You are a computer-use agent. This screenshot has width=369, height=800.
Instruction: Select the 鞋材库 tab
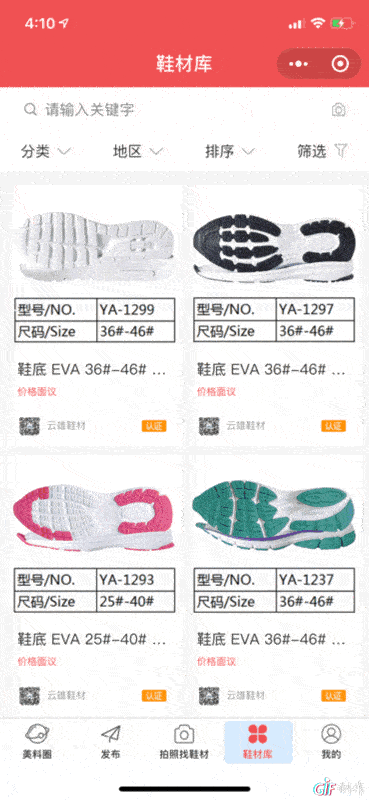[258, 742]
